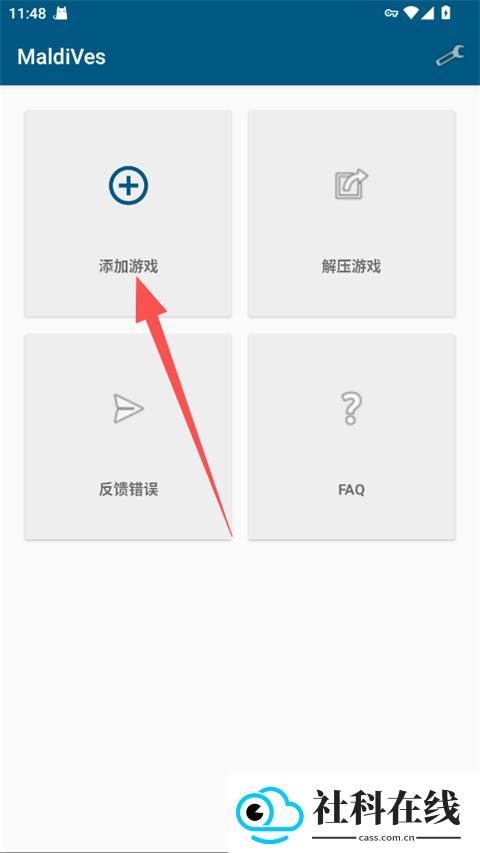
Task: Select the 反馈错误 card
Action: tap(128, 436)
